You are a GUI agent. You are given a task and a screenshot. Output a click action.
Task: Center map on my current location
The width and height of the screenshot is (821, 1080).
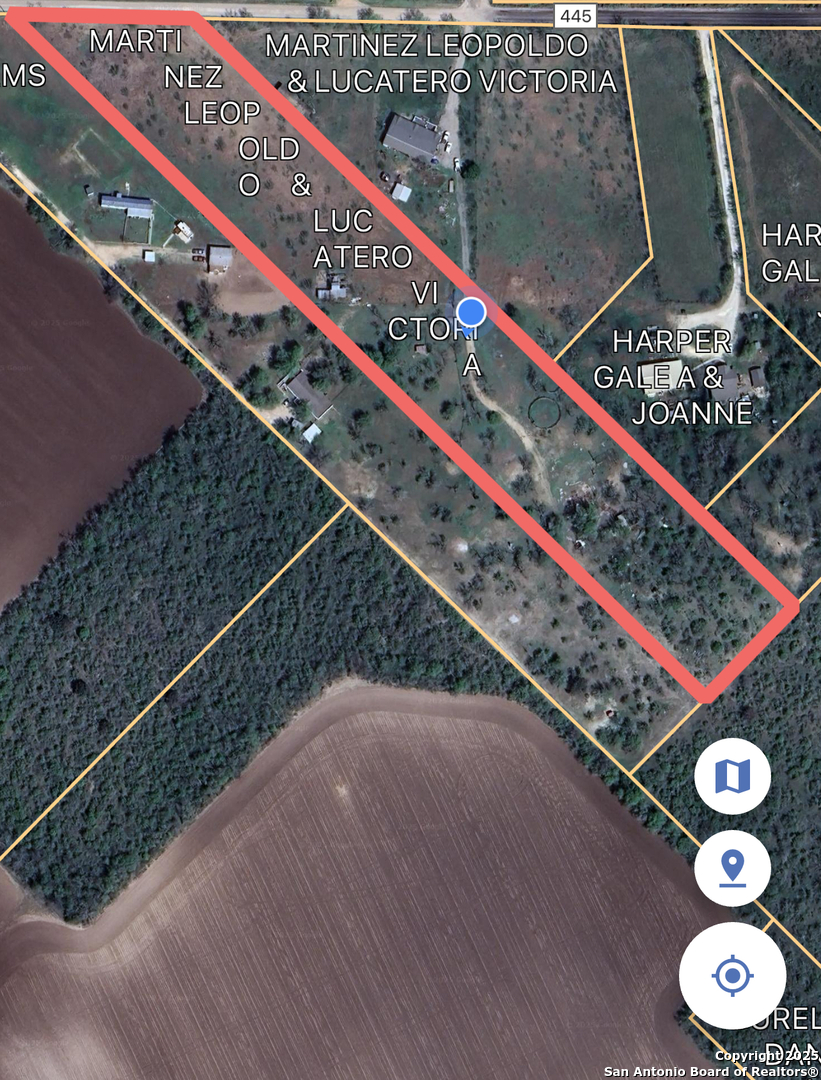[x=732, y=975]
